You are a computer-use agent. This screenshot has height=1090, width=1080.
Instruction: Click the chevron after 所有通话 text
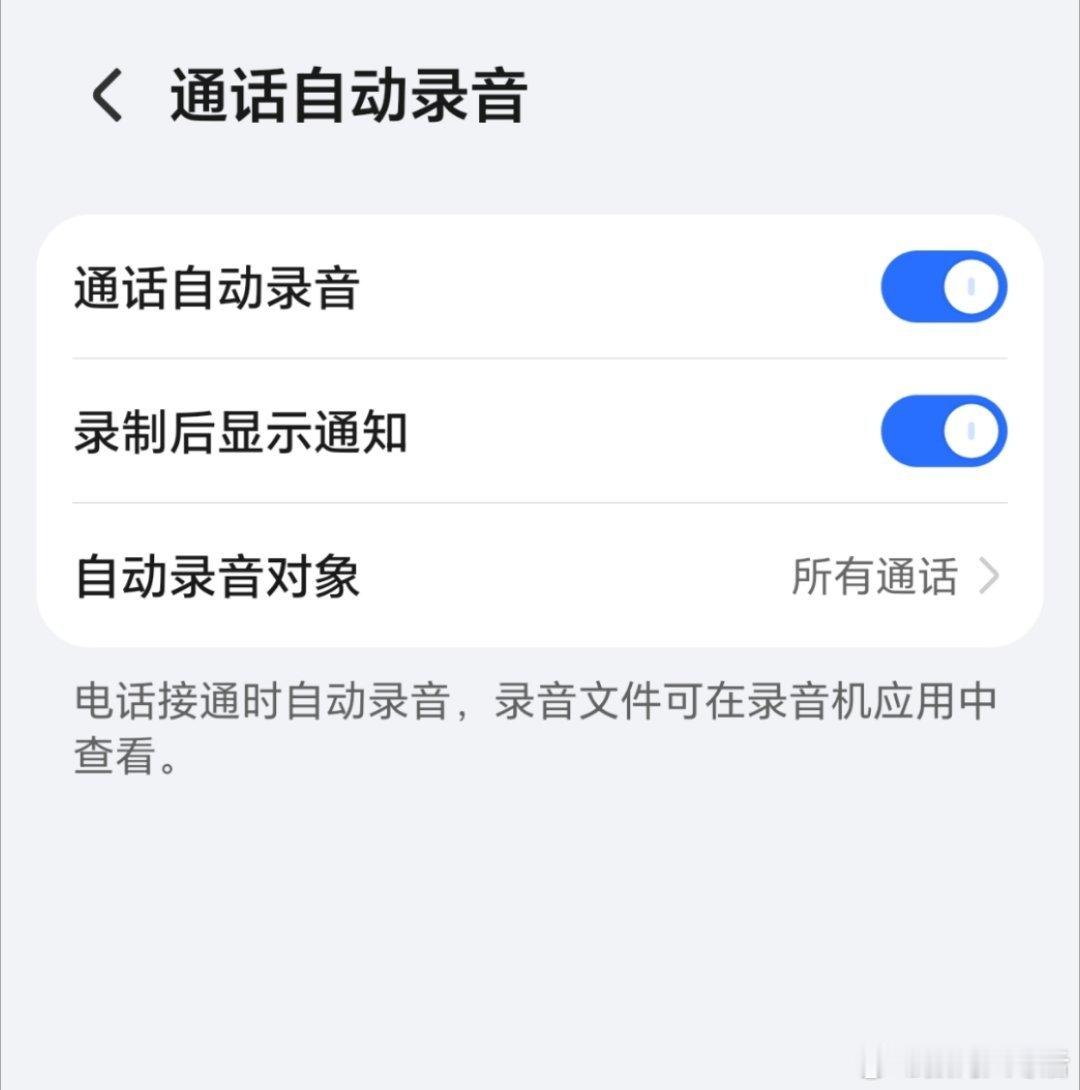coord(989,576)
